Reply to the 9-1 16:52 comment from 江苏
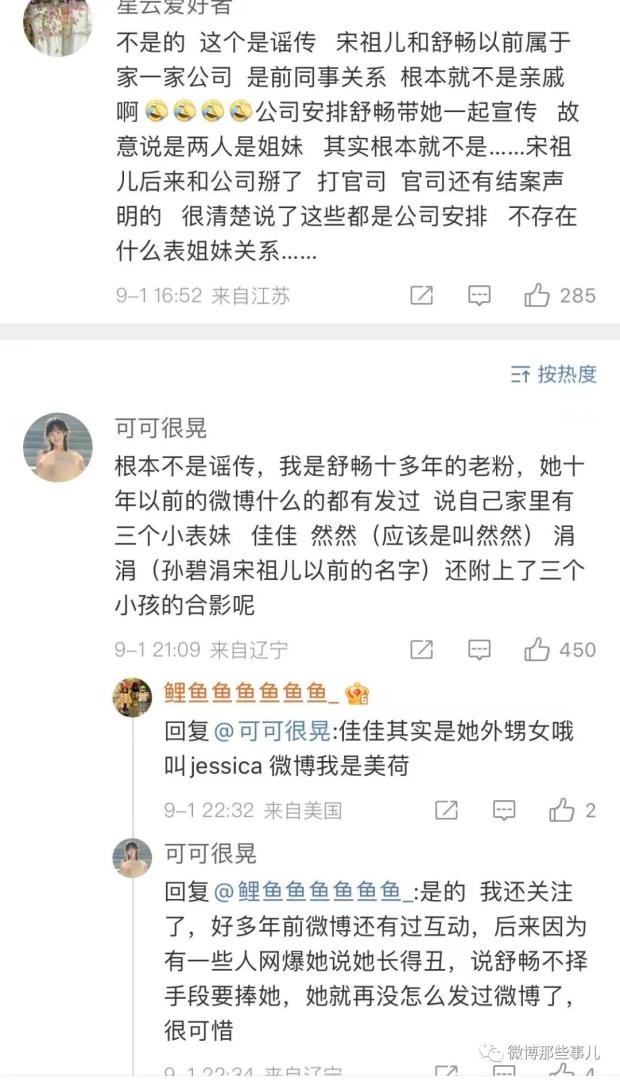Image resolution: width=620 pixels, height=1080 pixels. (x=480, y=295)
